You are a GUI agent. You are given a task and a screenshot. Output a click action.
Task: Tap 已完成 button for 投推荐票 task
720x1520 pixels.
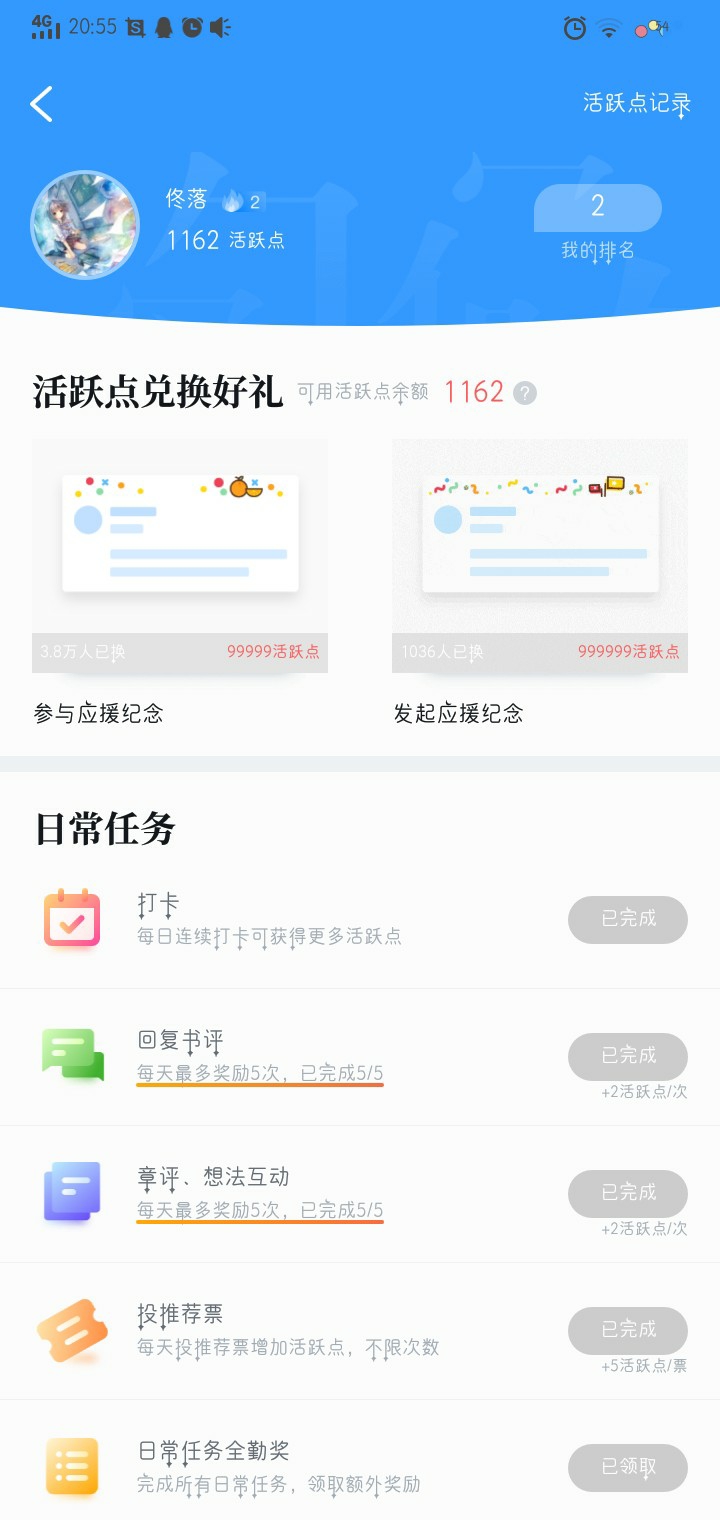[x=628, y=1330]
